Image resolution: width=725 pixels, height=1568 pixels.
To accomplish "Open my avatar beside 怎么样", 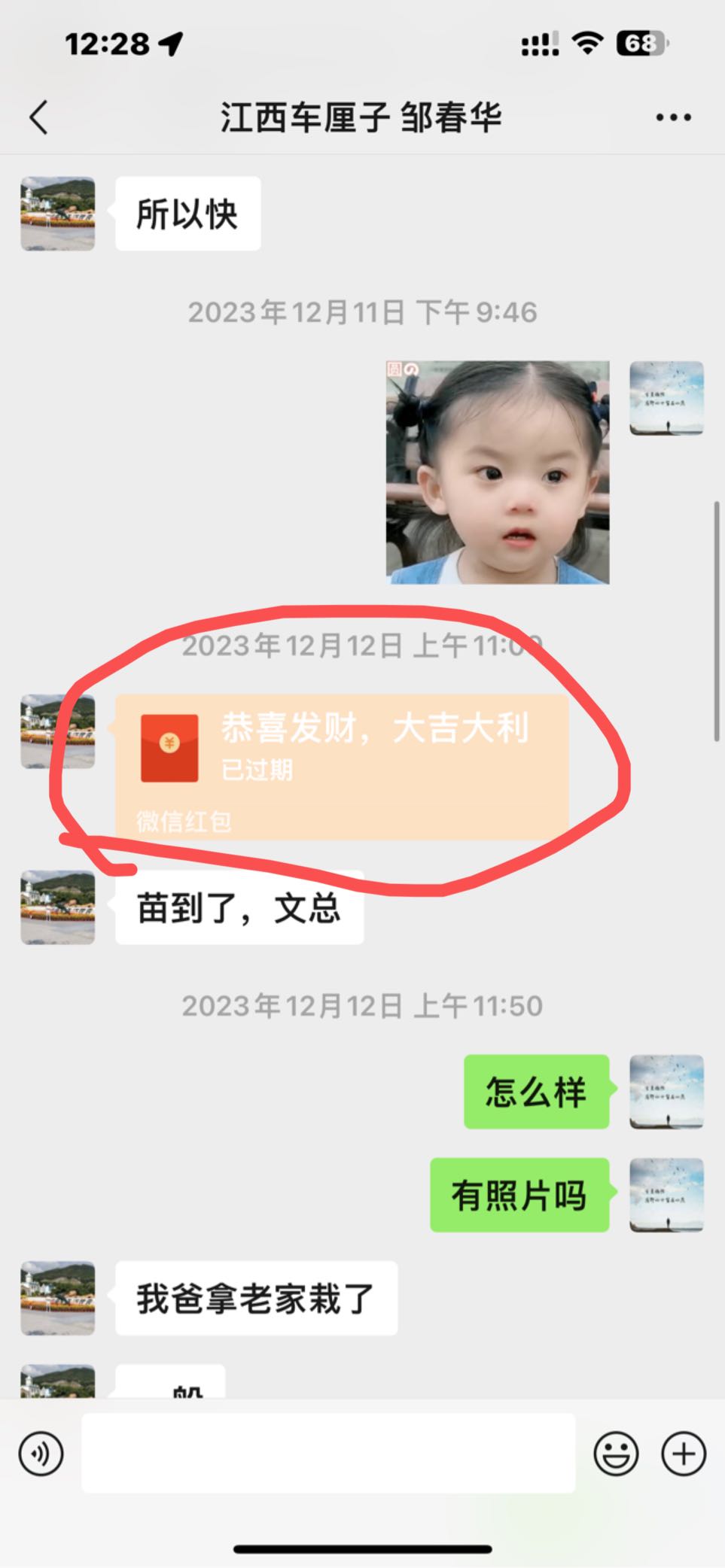I will point(666,1092).
